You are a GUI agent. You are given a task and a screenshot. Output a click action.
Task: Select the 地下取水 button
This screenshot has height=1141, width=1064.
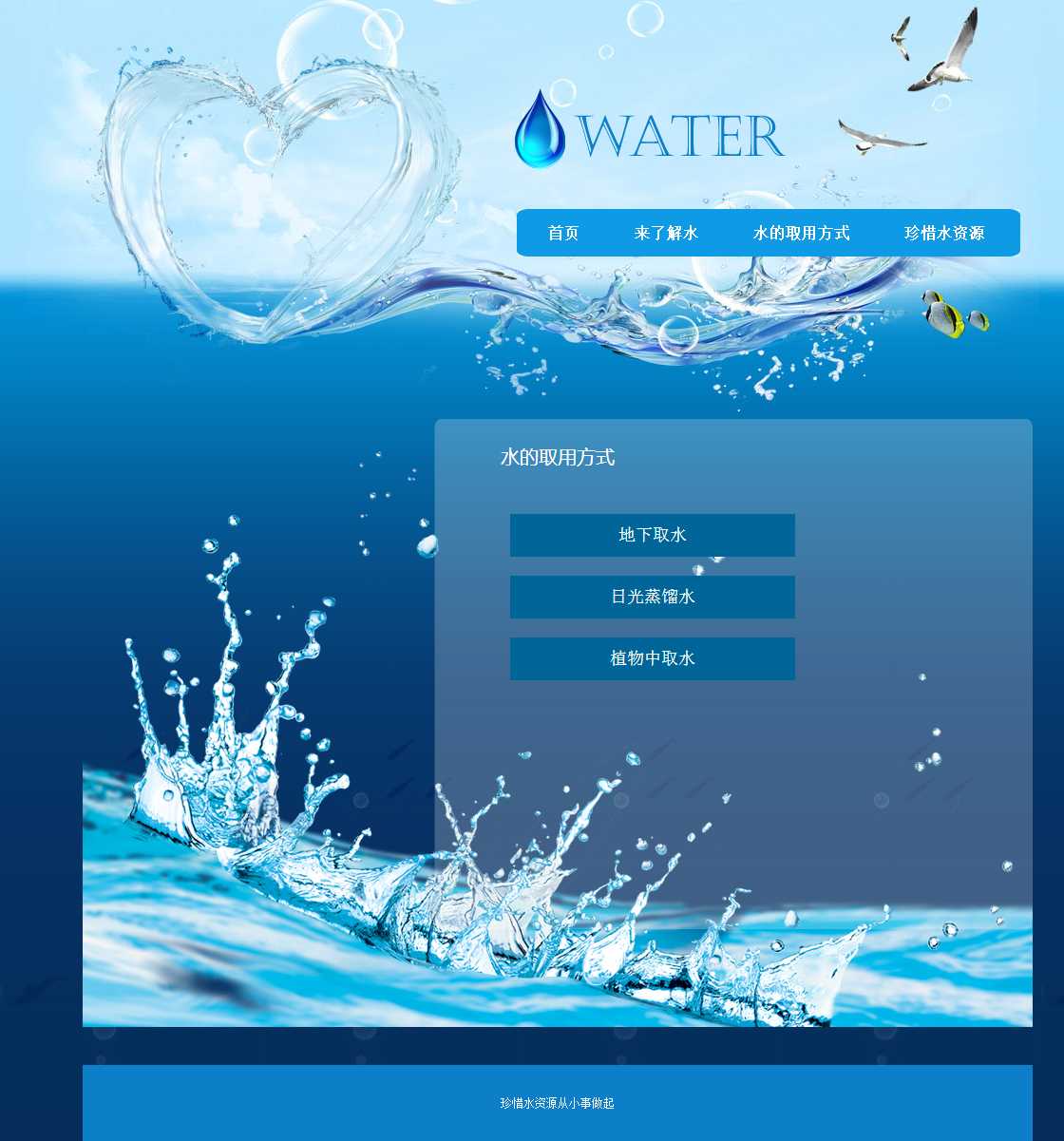point(652,535)
